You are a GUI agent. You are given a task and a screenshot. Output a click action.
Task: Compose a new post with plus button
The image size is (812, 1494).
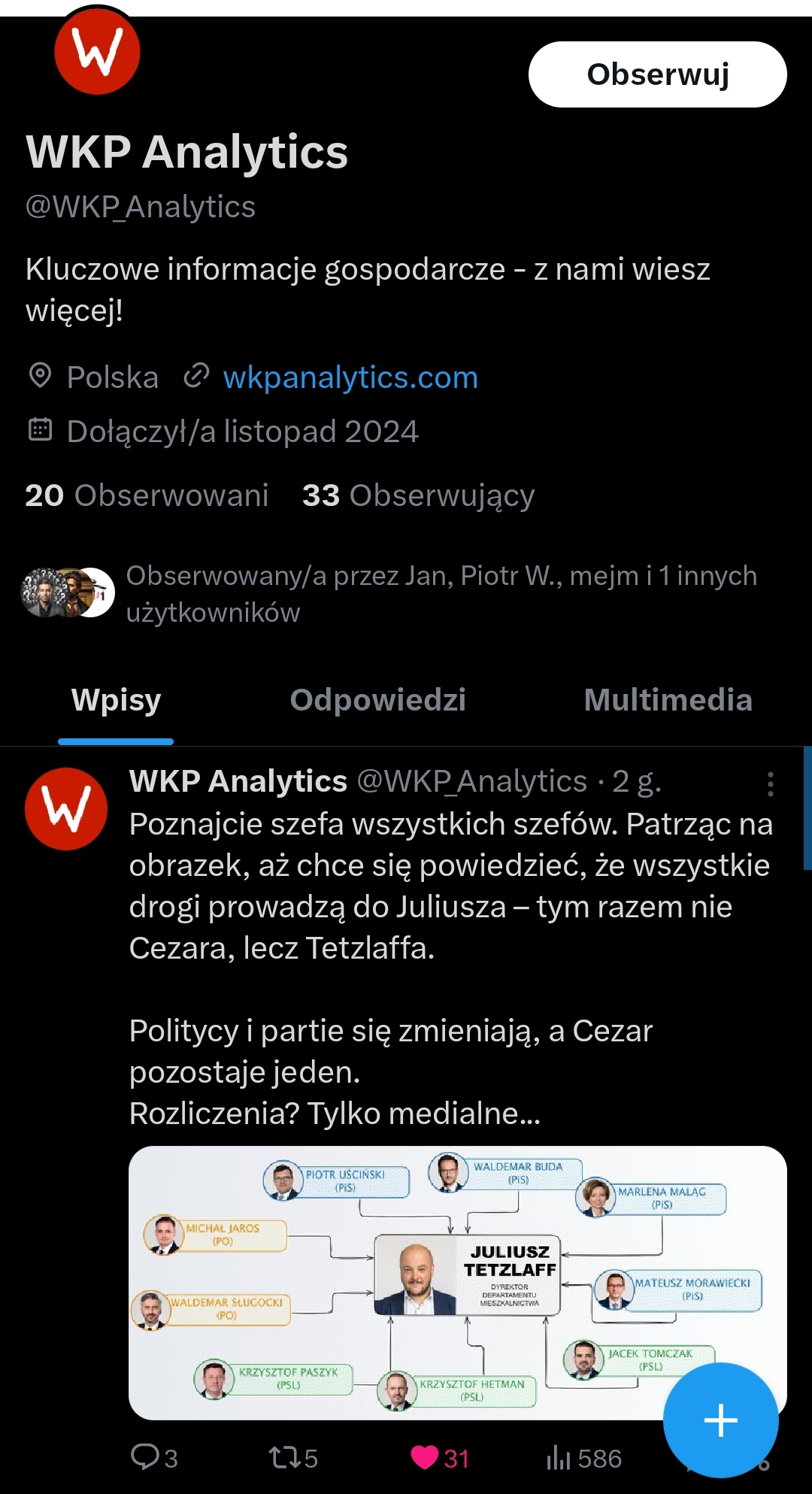tap(720, 1420)
